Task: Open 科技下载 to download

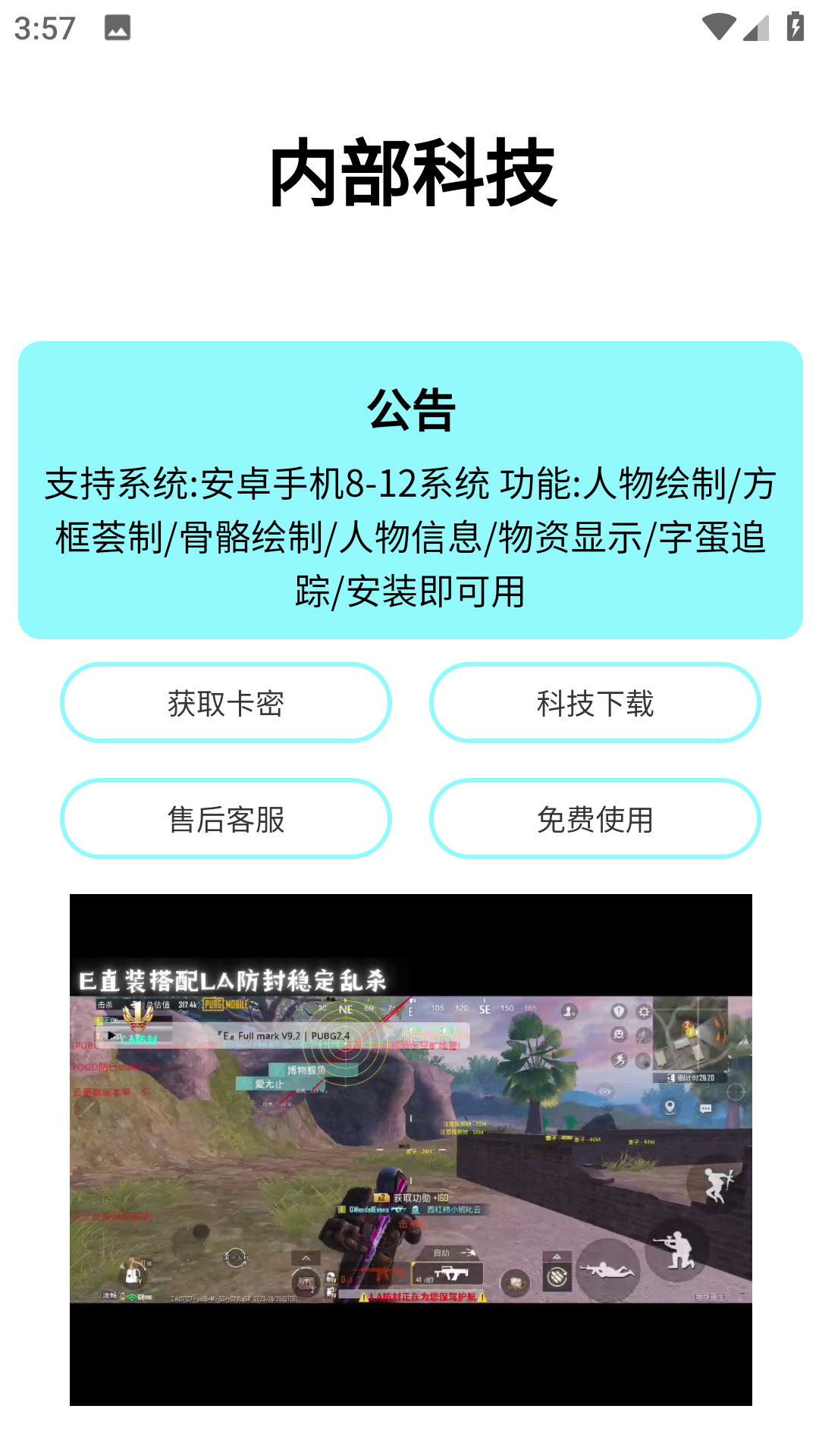Action: click(x=595, y=703)
